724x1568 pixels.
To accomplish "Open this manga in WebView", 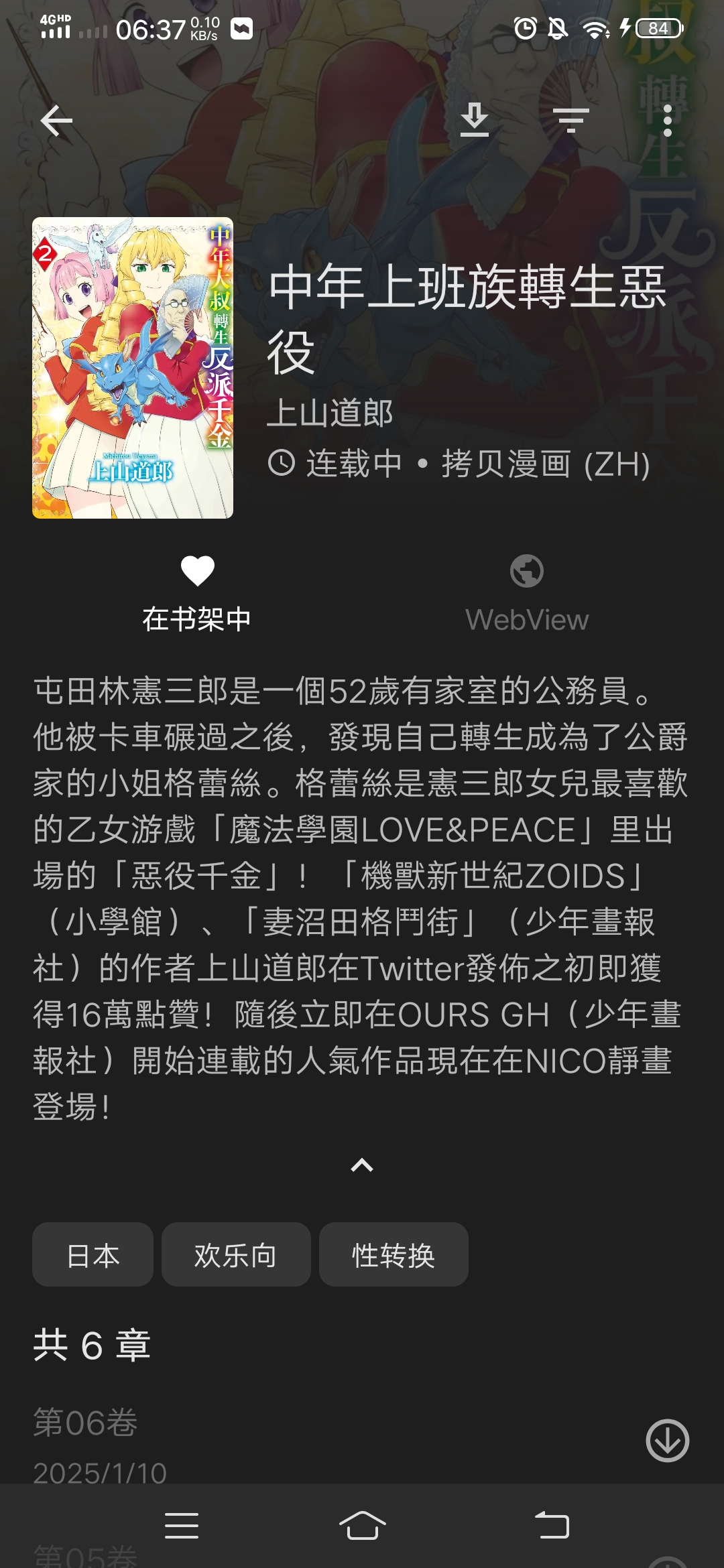I will (527, 594).
